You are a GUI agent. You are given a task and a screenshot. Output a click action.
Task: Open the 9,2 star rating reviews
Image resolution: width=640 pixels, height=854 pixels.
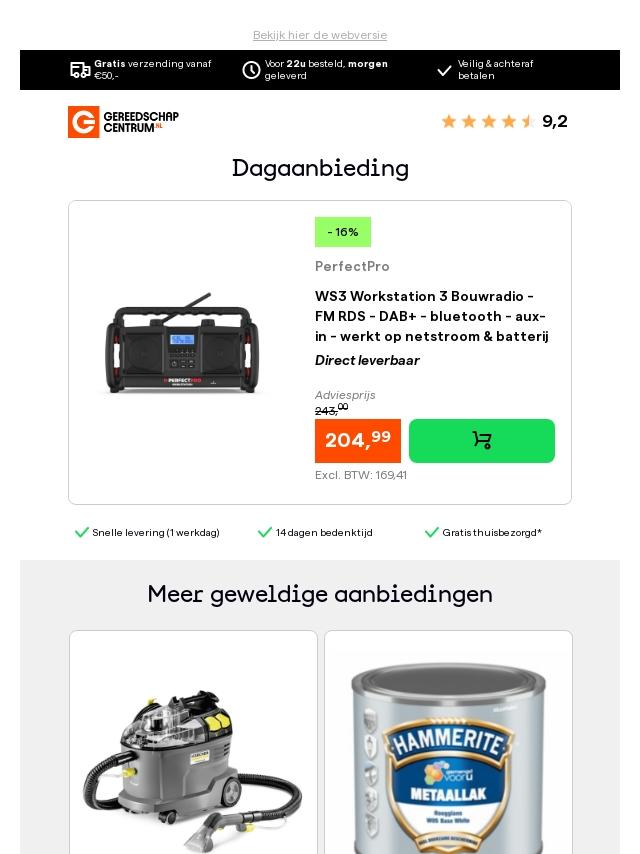(503, 122)
